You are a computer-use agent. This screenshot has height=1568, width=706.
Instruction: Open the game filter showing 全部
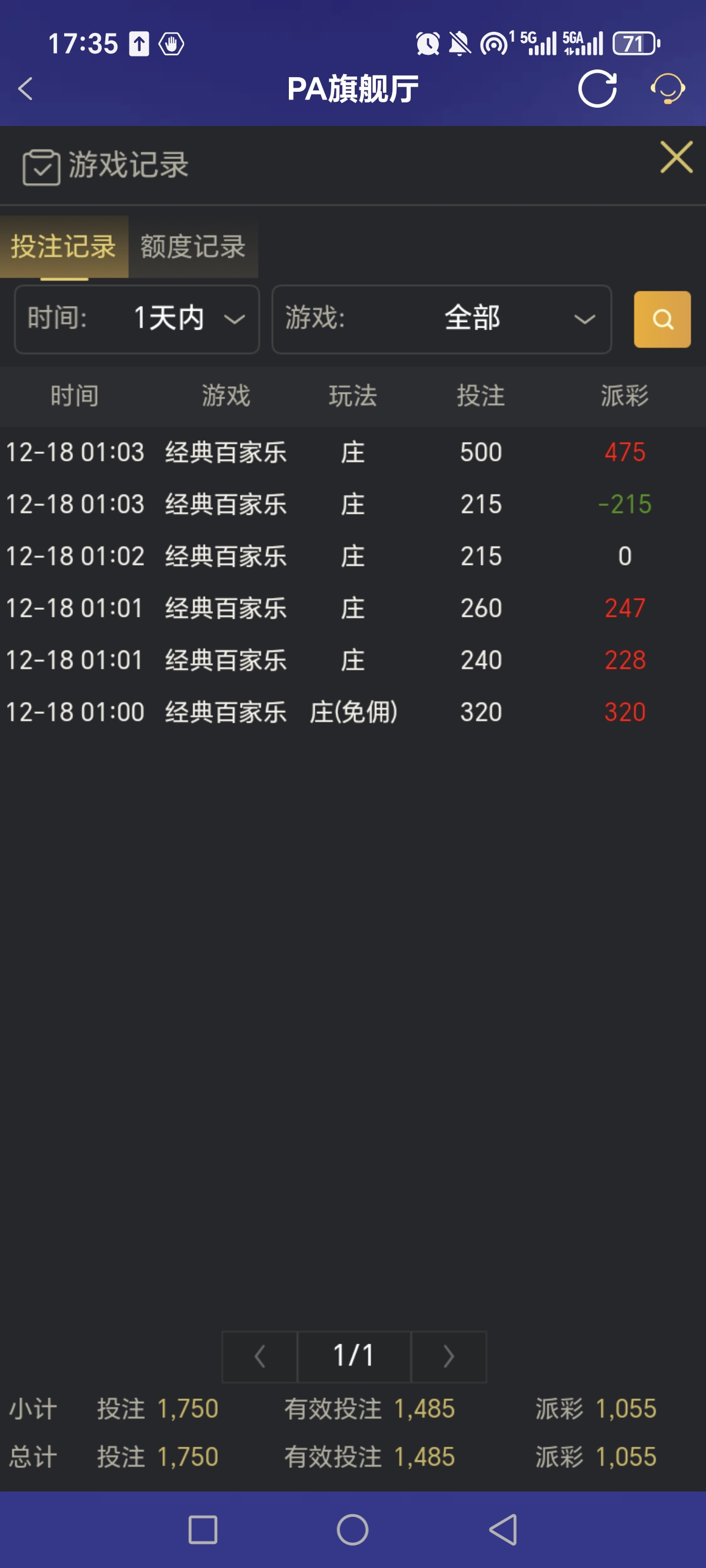pos(442,319)
